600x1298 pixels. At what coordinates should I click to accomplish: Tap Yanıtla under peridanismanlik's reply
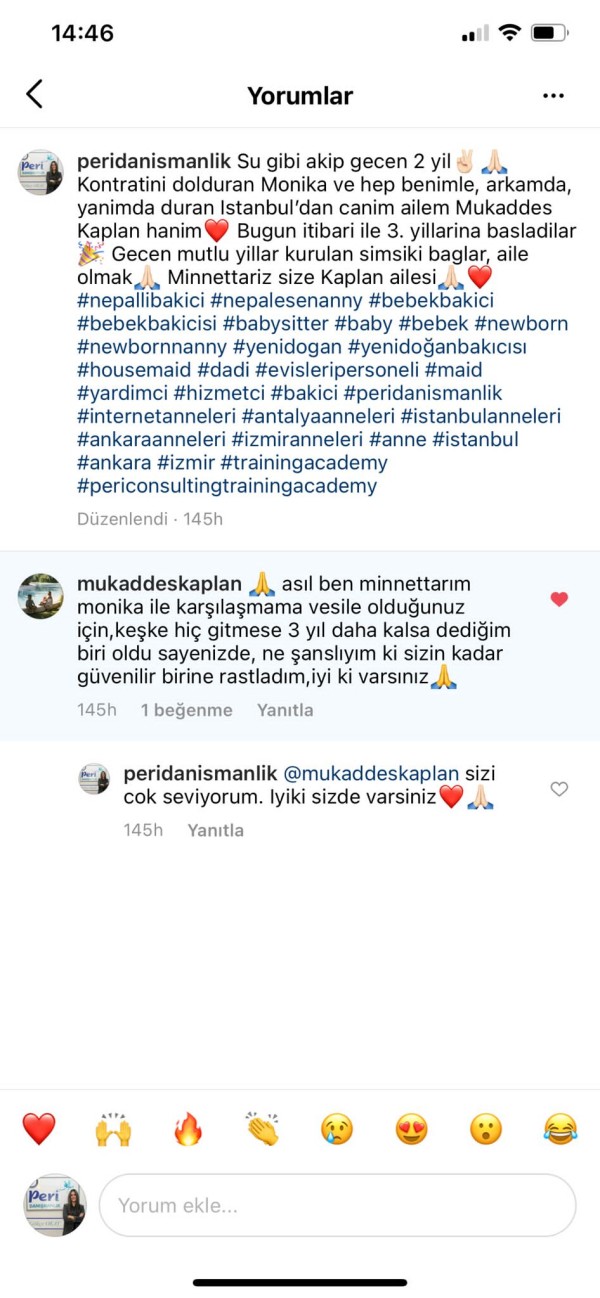(x=215, y=830)
